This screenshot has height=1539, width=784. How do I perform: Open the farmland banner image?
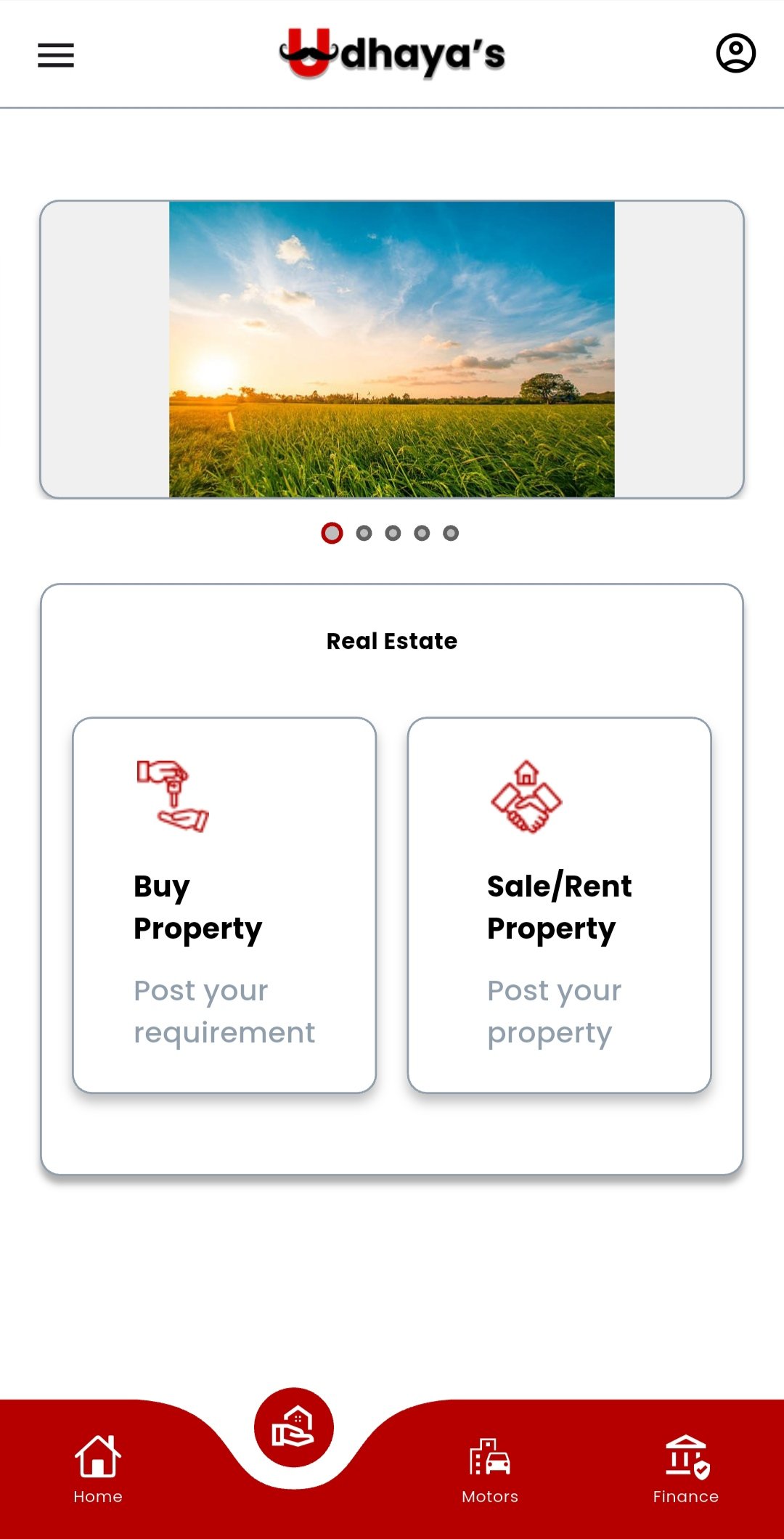click(x=392, y=349)
